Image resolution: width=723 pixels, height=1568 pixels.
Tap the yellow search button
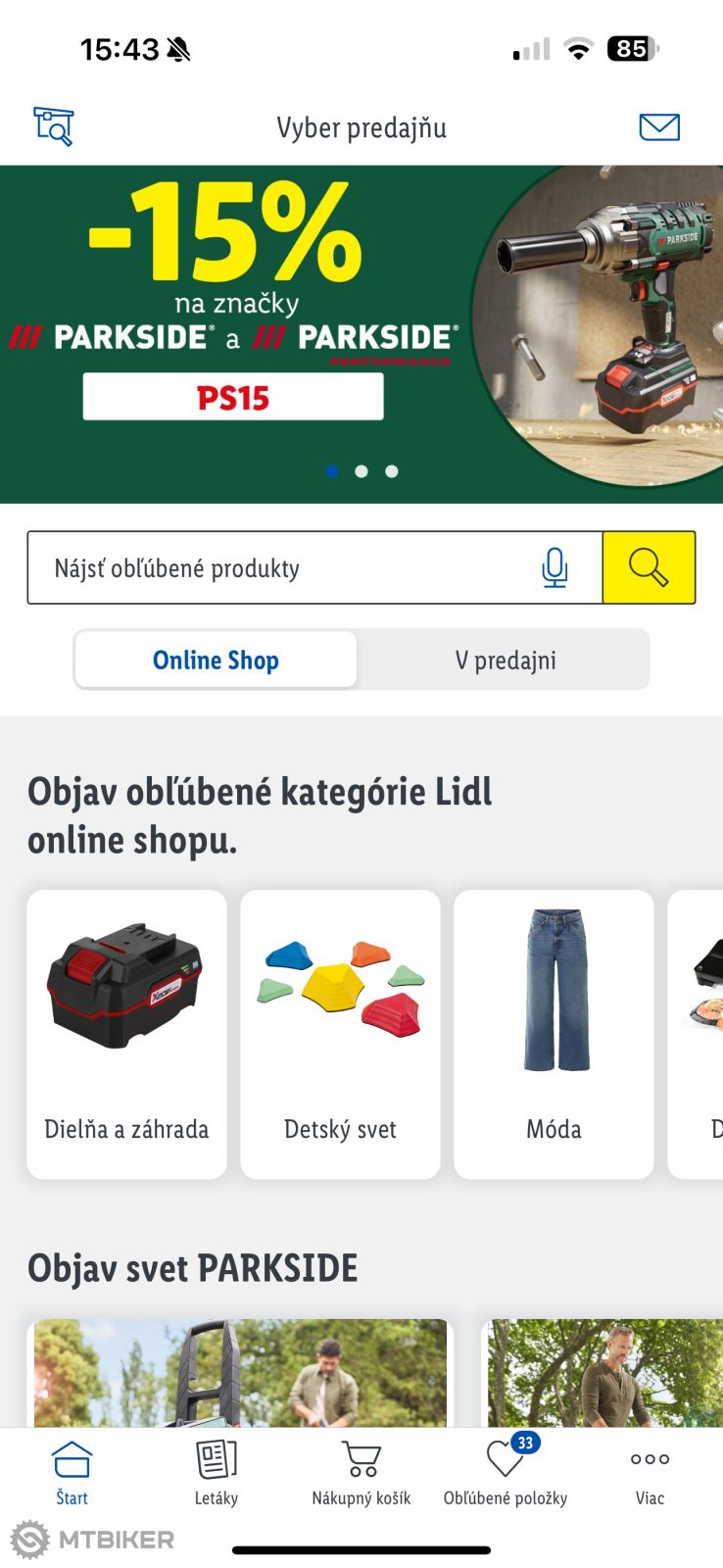pyautogui.click(x=649, y=567)
